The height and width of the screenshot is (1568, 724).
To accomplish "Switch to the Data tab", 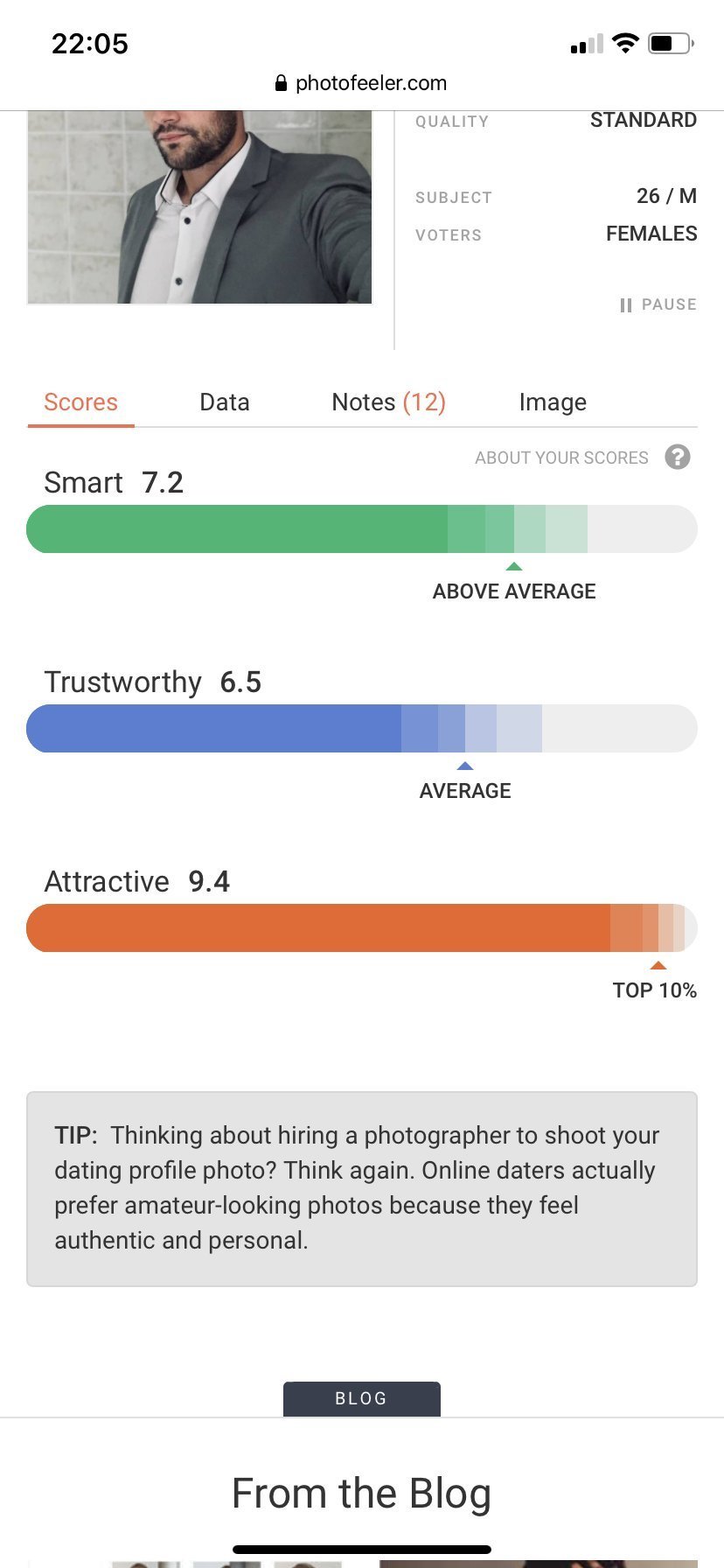I will (x=225, y=402).
